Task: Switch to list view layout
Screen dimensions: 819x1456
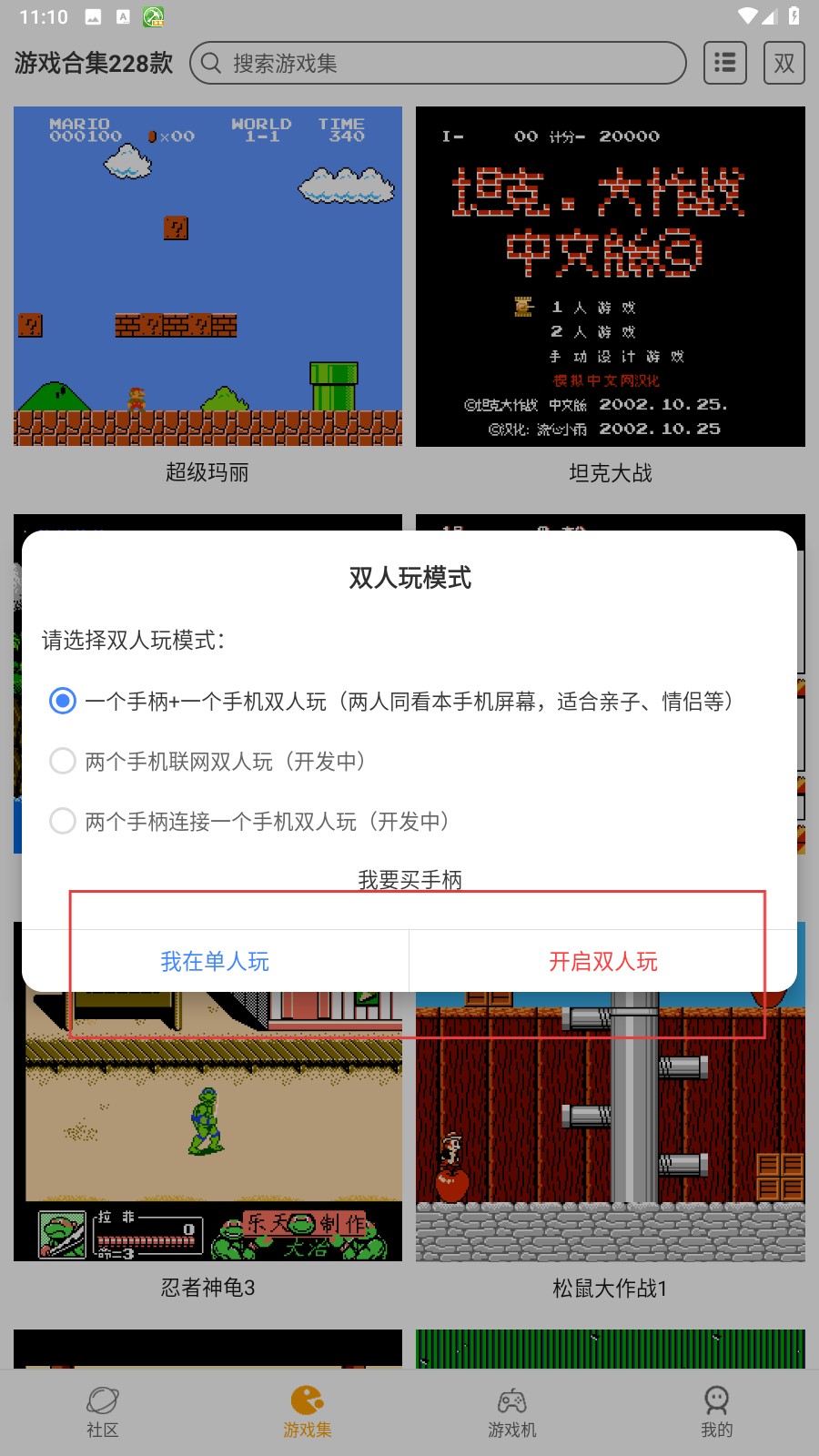Action: 725,63
